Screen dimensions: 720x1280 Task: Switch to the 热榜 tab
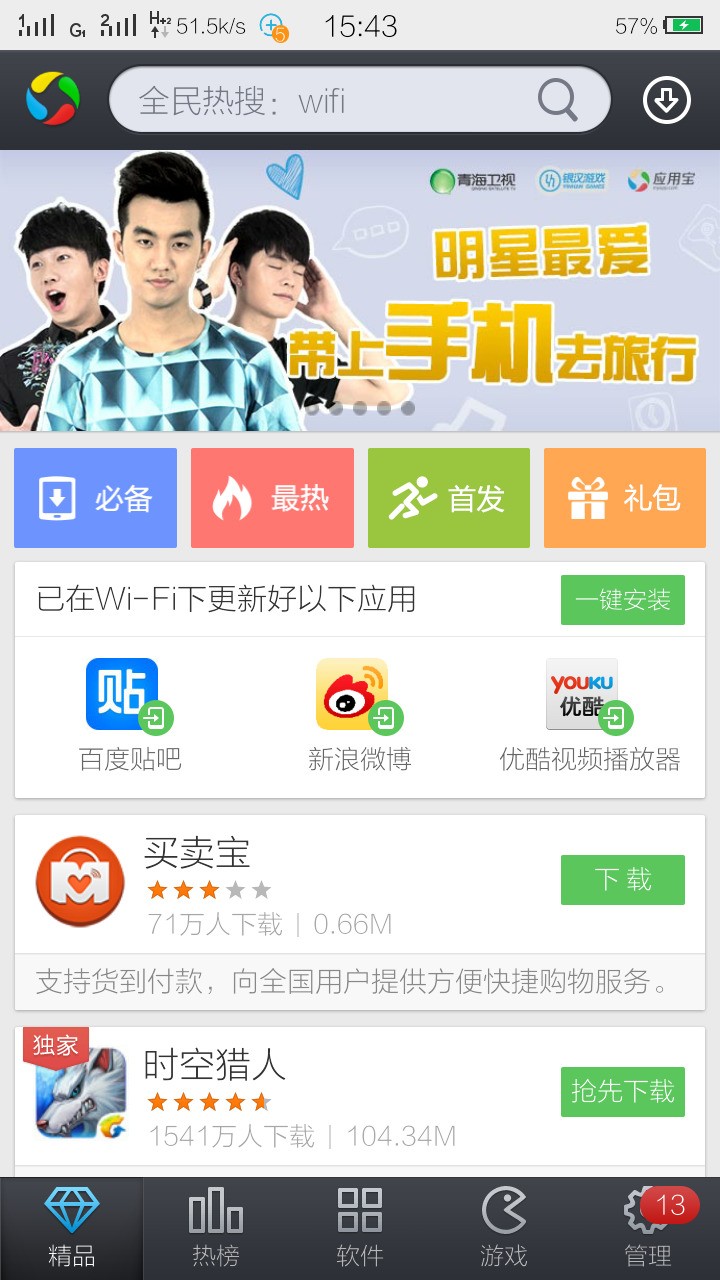click(x=216, y=1228)
